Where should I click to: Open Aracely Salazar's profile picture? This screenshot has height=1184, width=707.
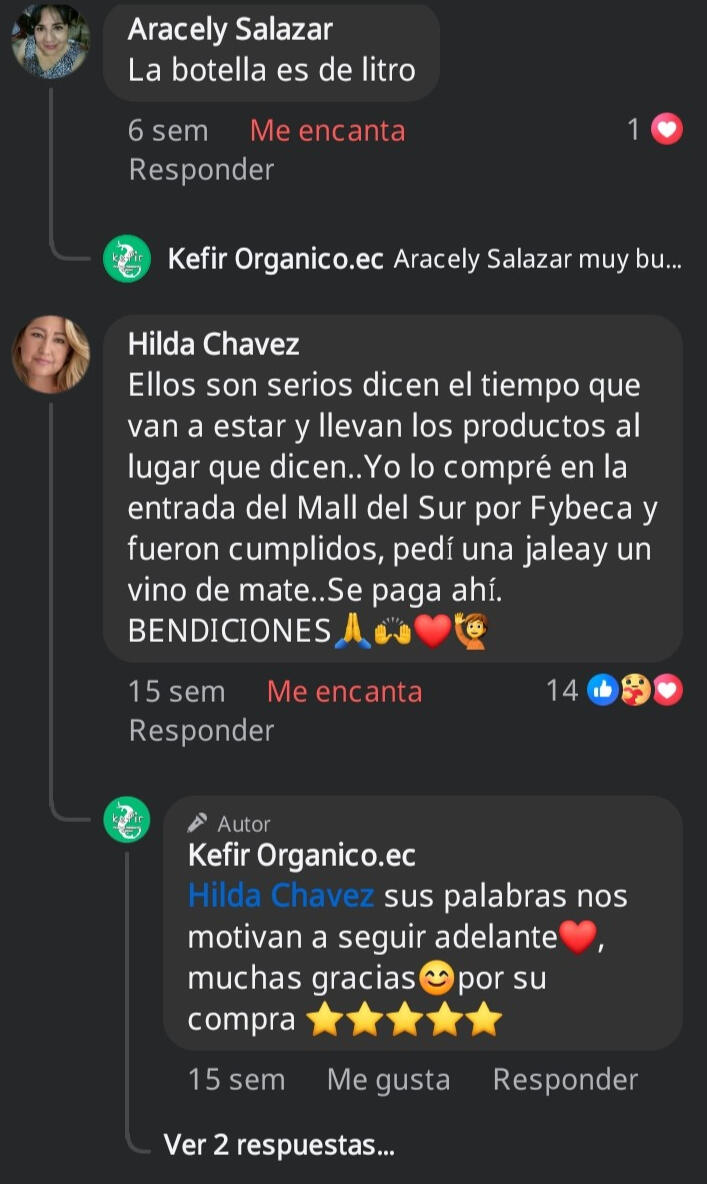pyautogui.click(x=50, y=41)
